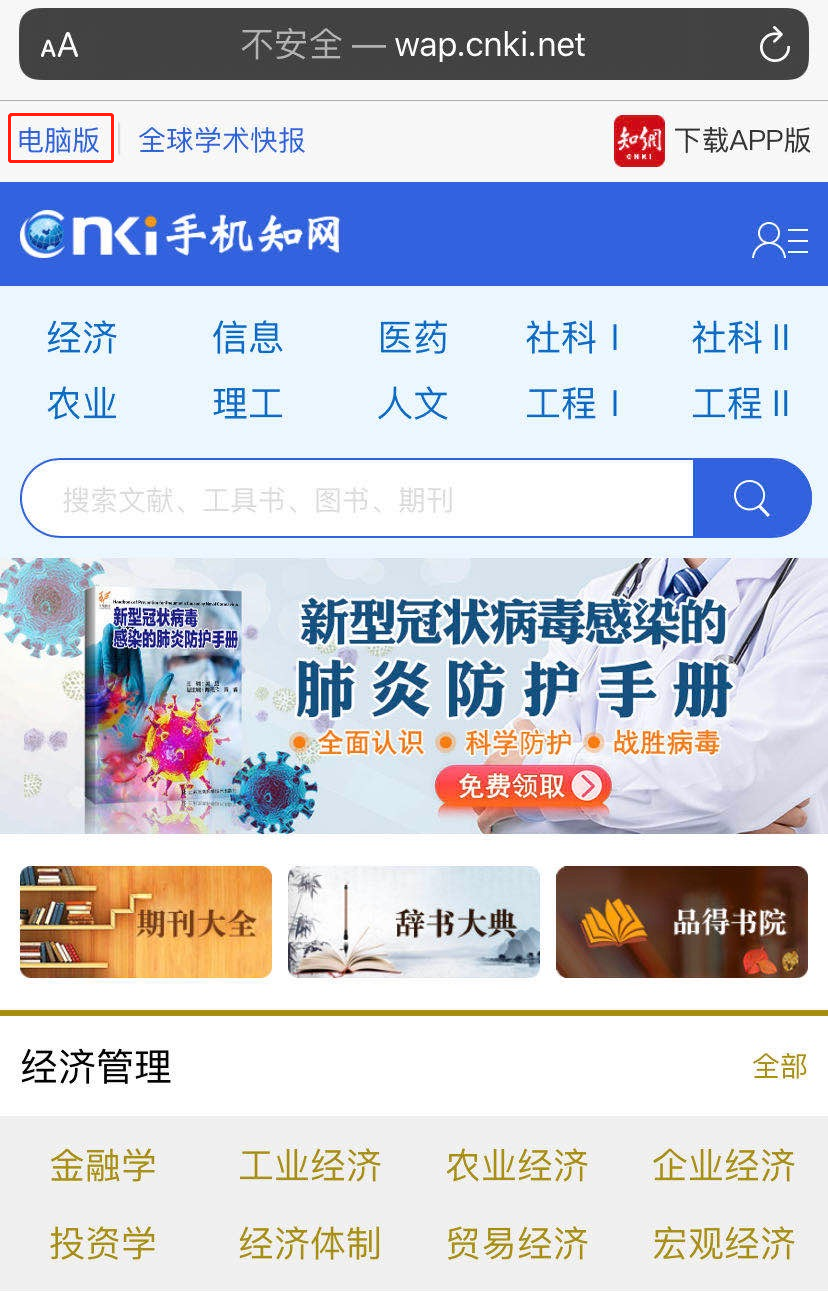
Task: Open the 品得书院 tile
Action: [682, 921]
